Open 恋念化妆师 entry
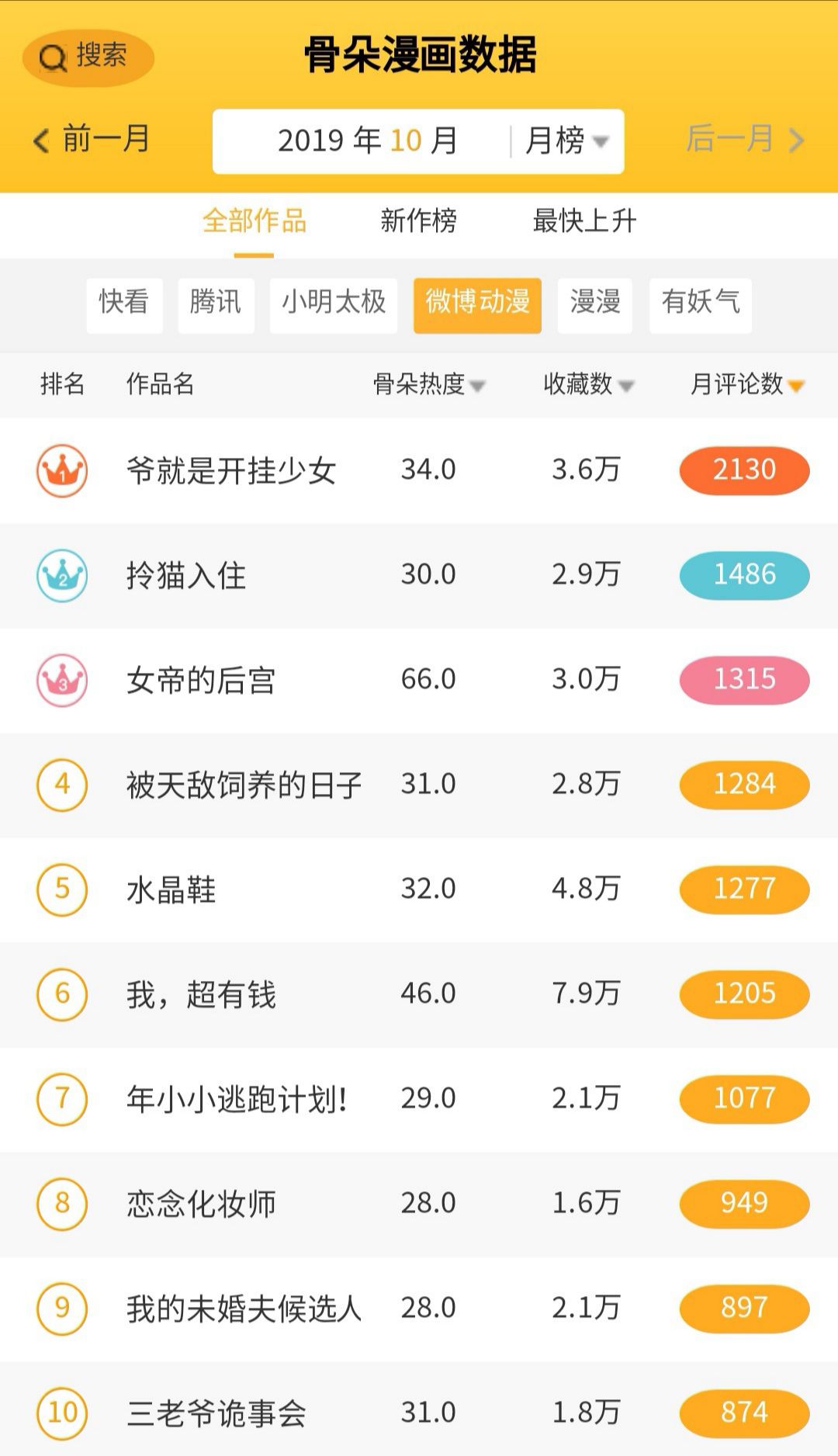The width and height of the screenshot is (838, 1456). pos(419,1204)
